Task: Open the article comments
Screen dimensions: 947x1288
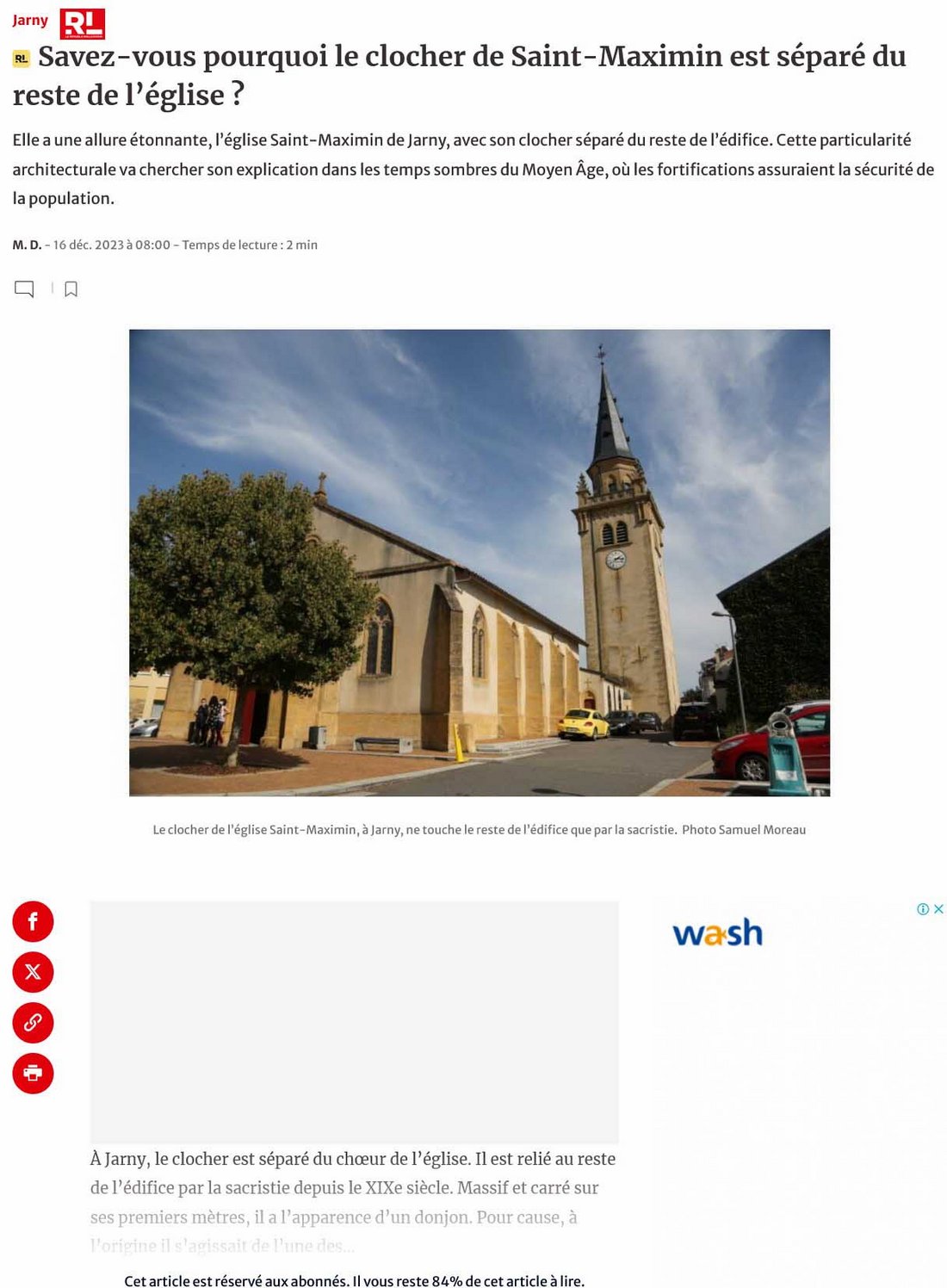Action: coord(24,289)
